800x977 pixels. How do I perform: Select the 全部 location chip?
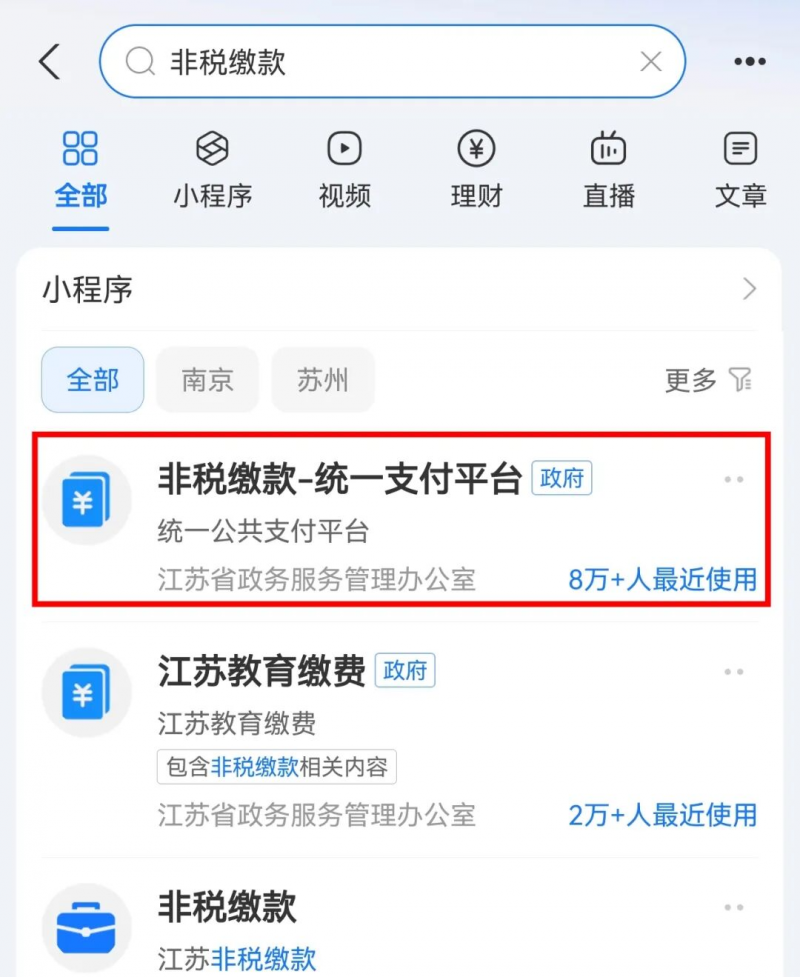point(92,380)
